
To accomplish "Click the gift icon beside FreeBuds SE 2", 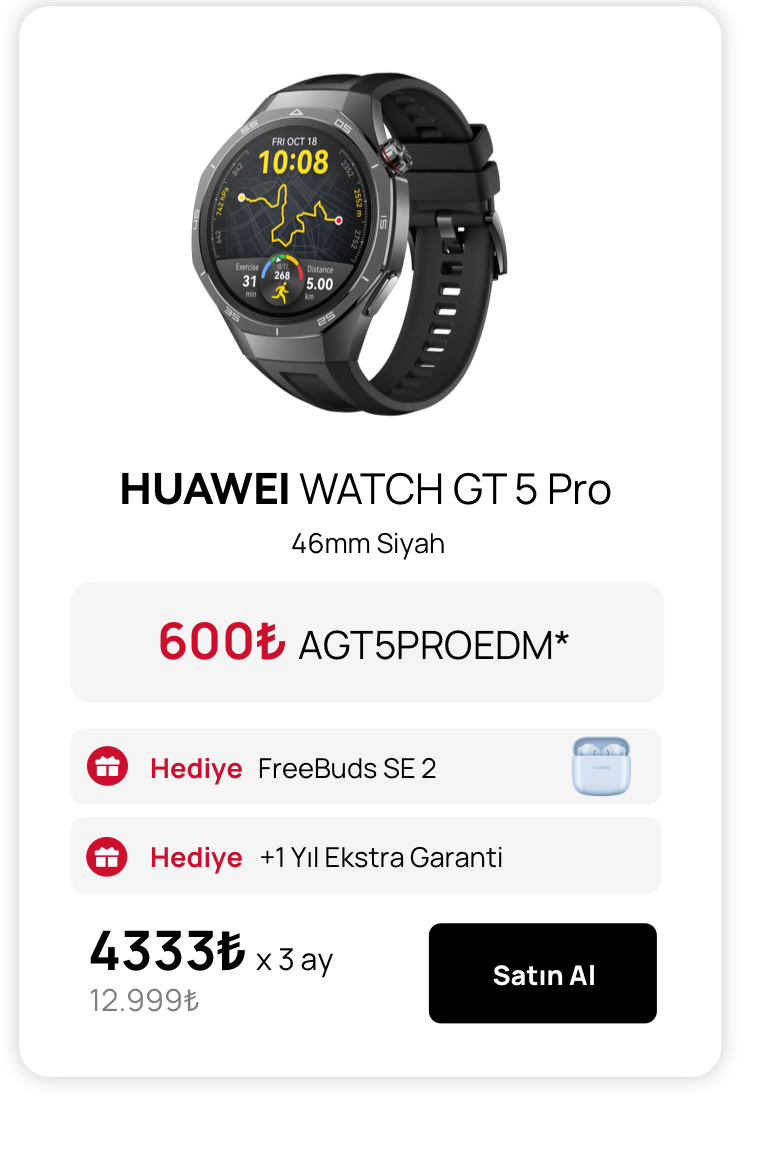I will (x=107, y=766).
